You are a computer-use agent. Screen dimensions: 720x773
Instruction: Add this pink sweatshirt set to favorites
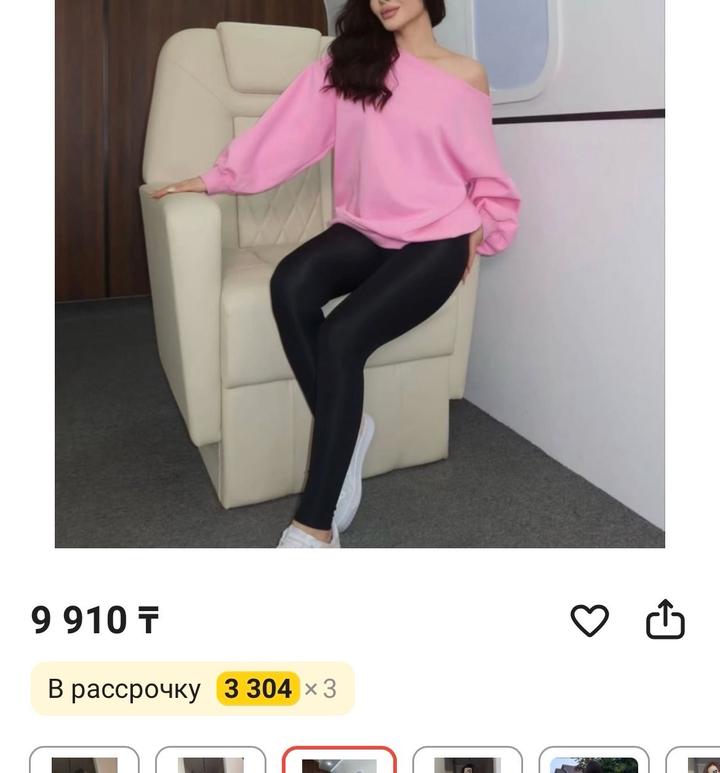click(x=589, y=620)
